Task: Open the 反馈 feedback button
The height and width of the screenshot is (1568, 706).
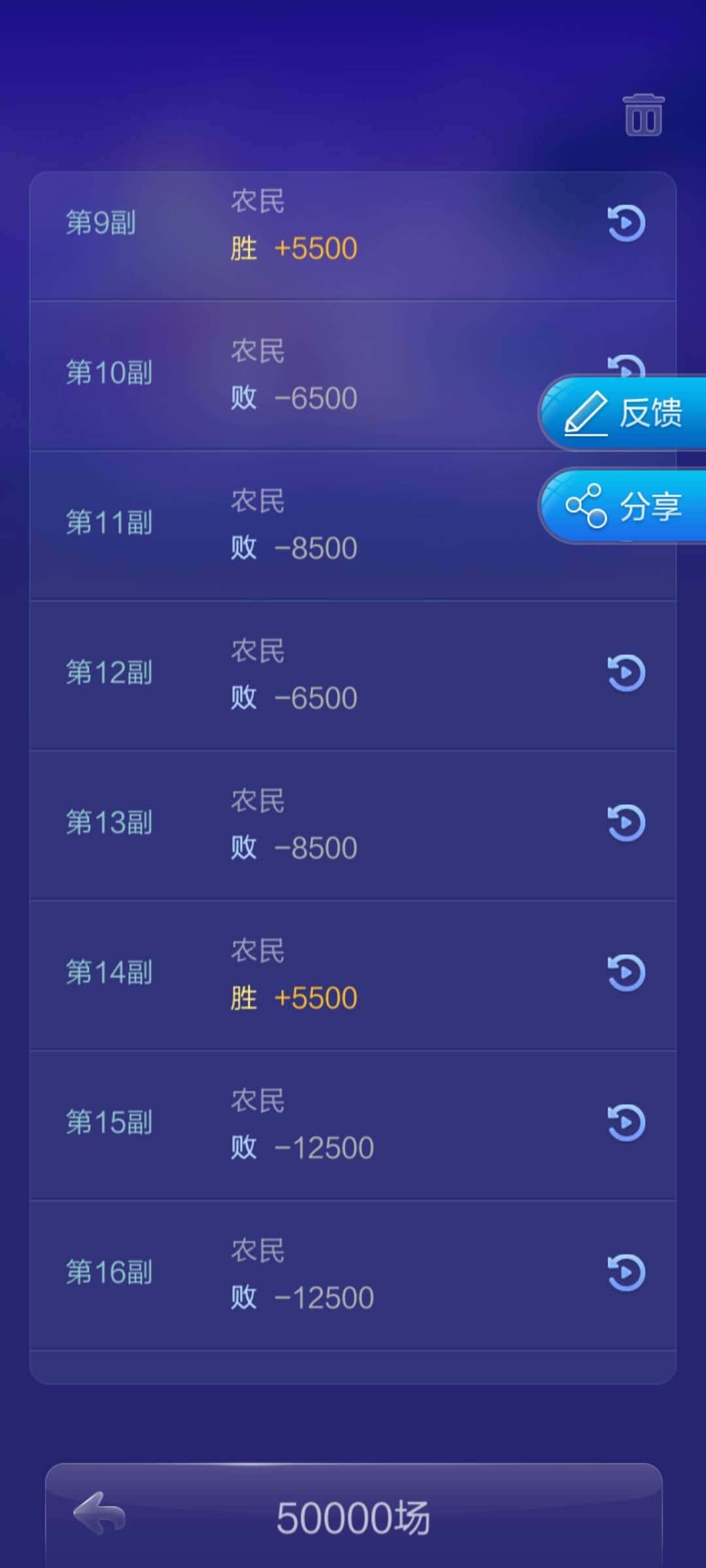Action: pyautogui.click(x=624, y=413)
